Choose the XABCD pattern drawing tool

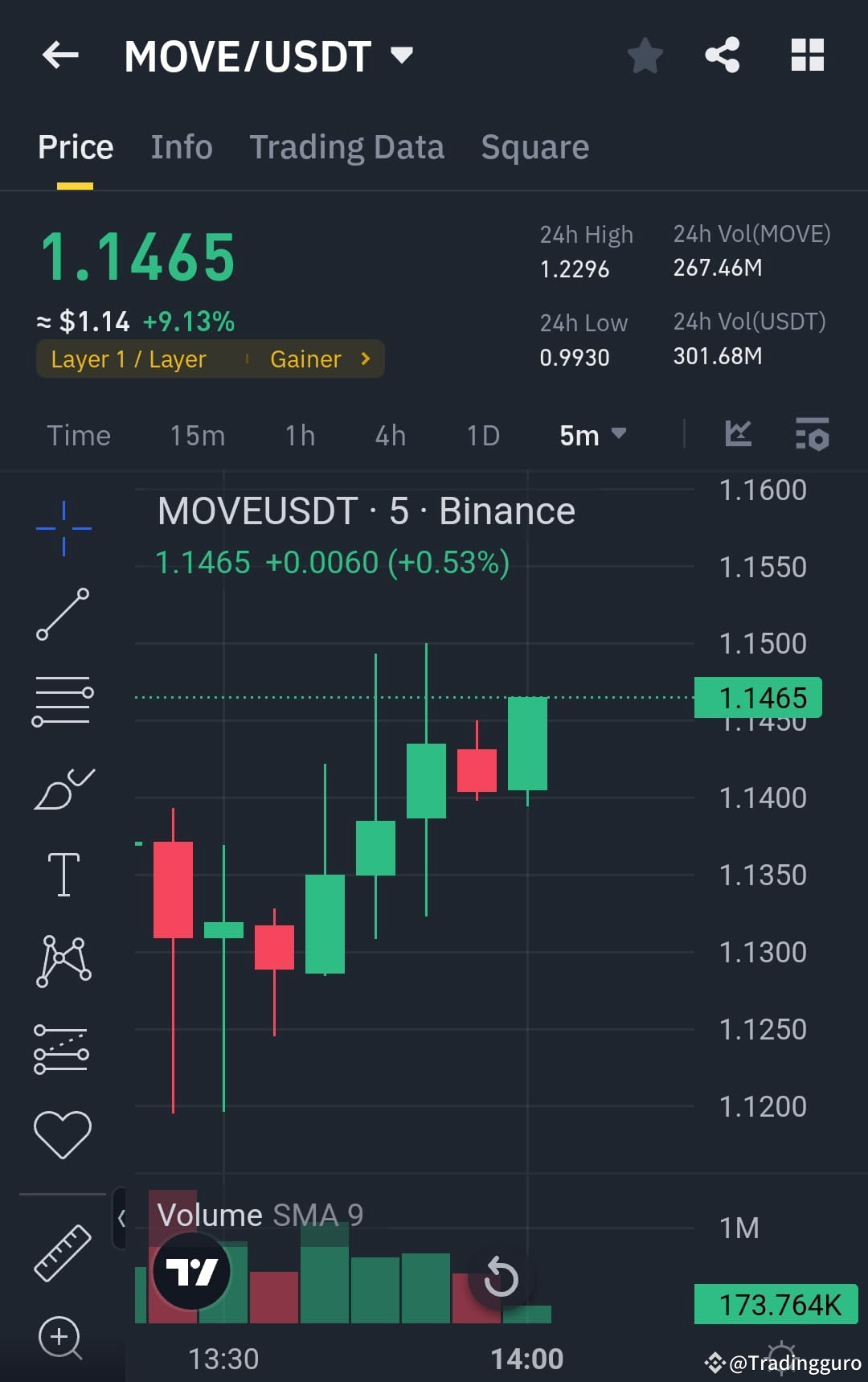point(63,961)
